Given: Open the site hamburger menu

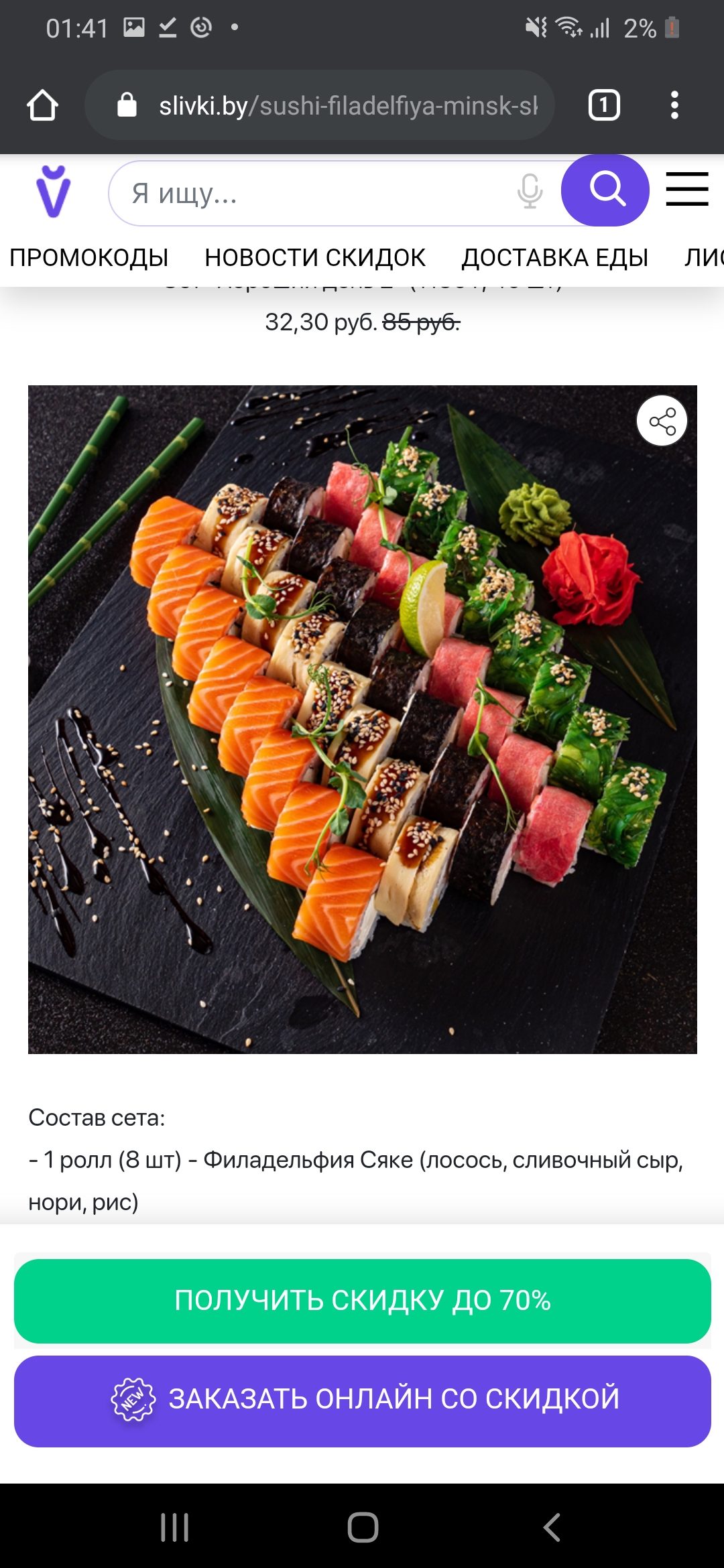Looking at the screenshot, I should (x=687, y=189).
